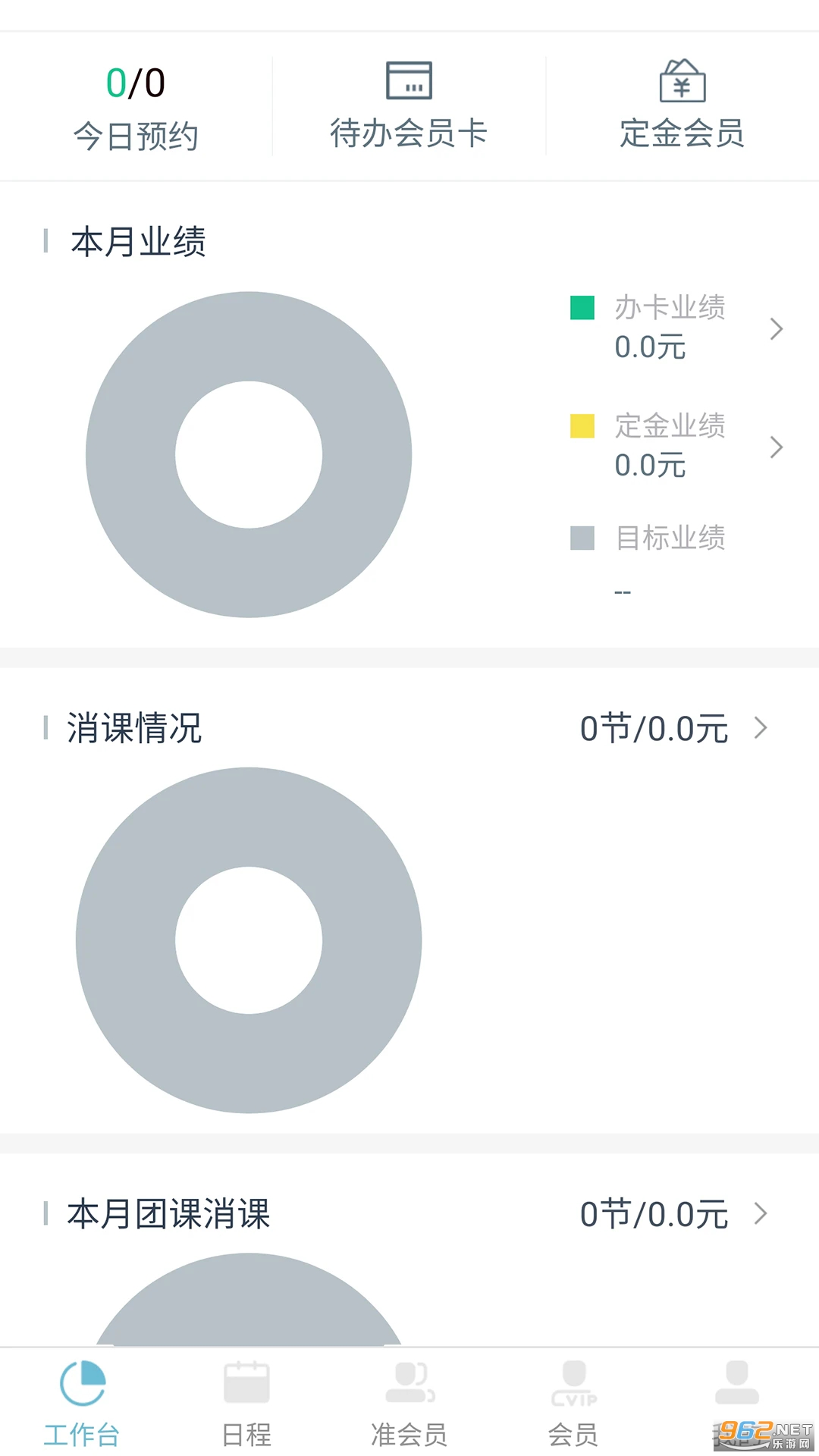Open the 本月团课消课 0节/0.0元 link
This screenshot has width=819, height=1456.
(x=654, y=1213)
